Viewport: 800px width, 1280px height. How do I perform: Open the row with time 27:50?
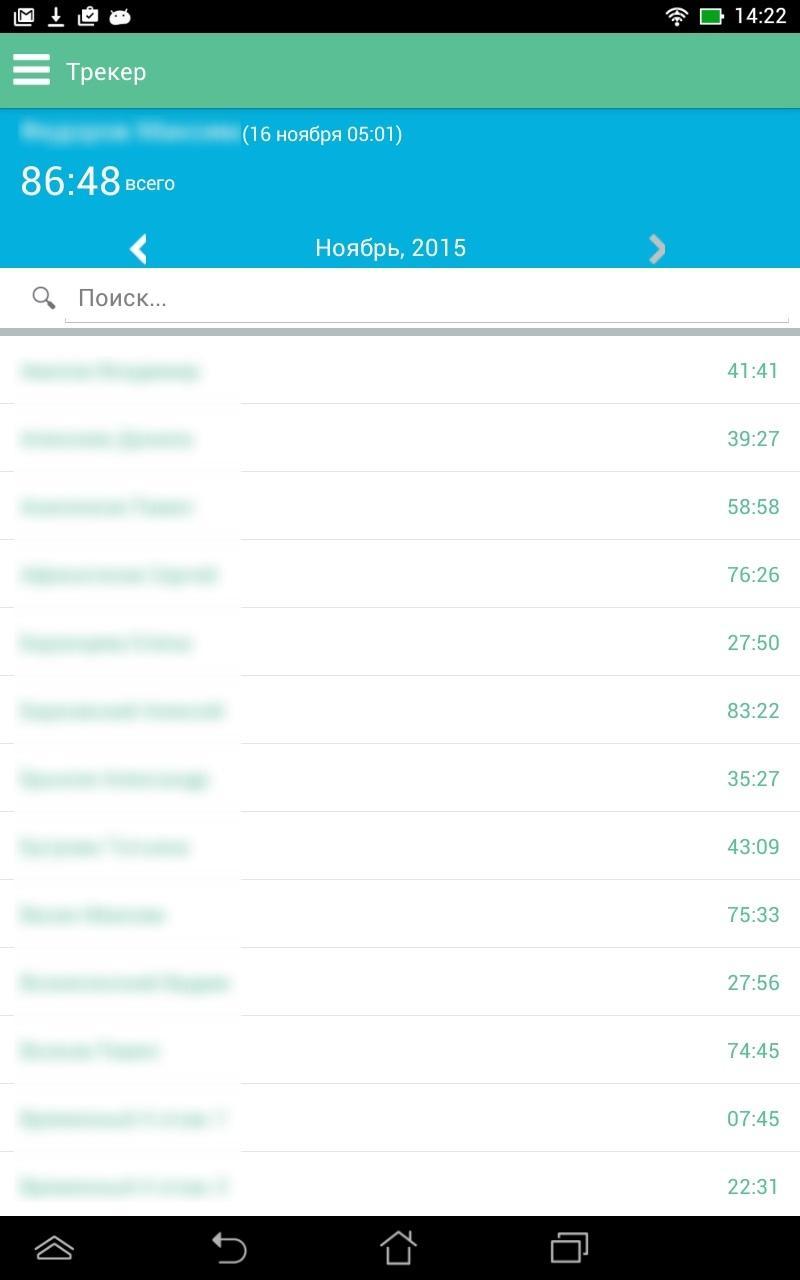[400, 643]
